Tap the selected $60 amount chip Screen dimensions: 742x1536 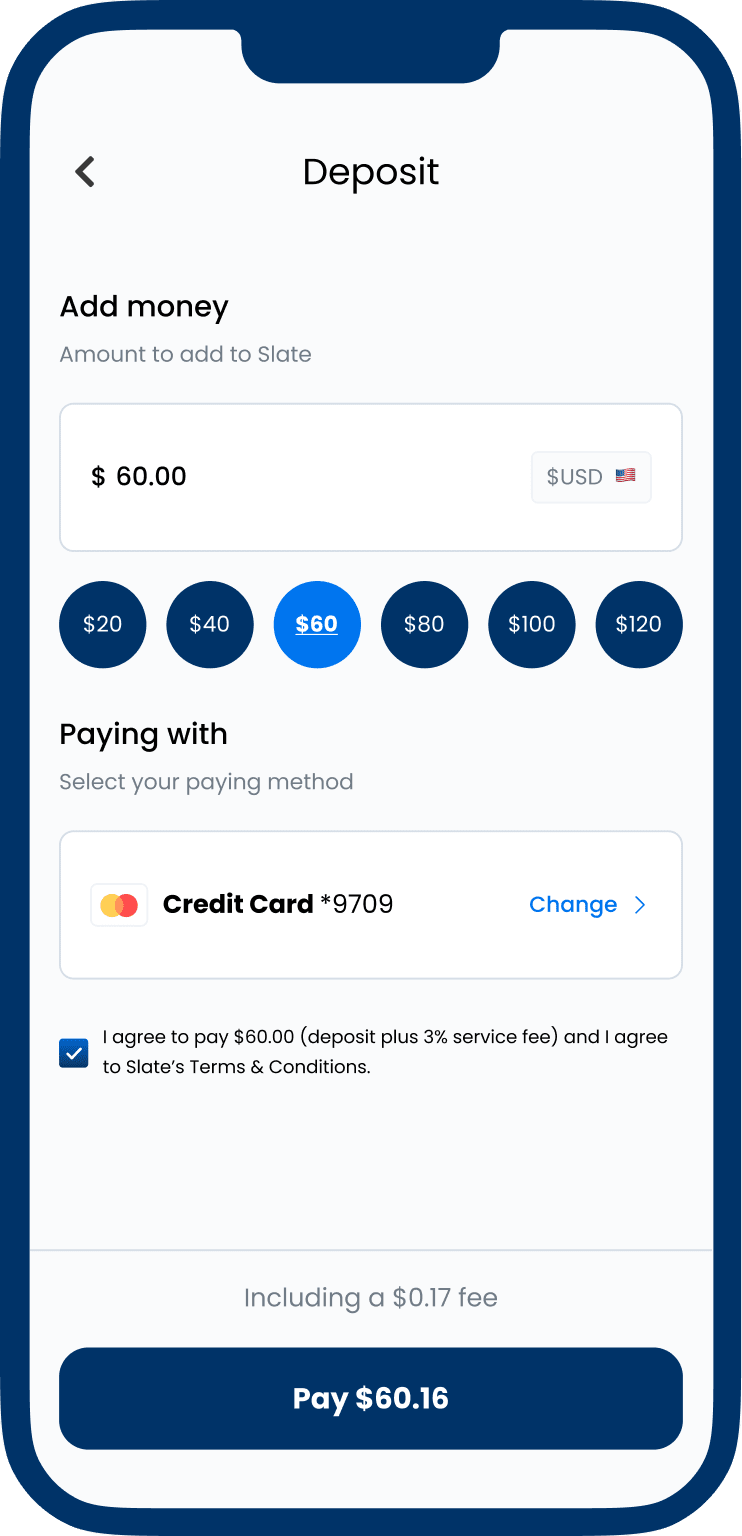[x=317, y=624]
